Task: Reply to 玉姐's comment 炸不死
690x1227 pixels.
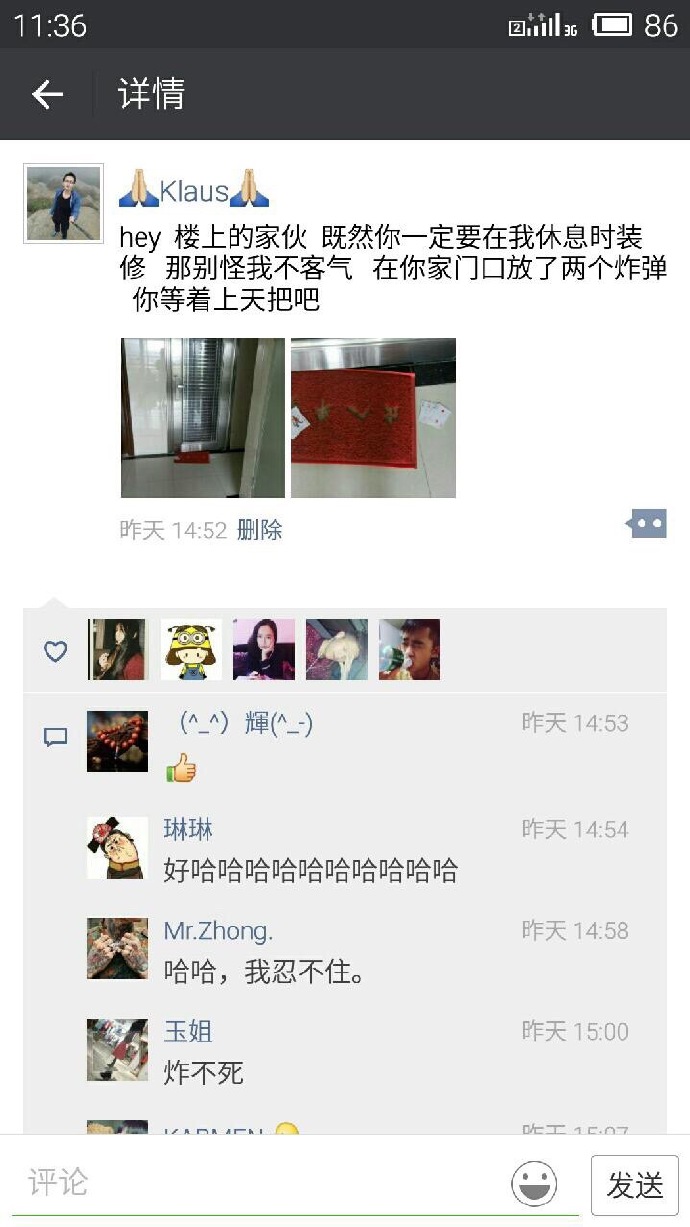Action: (204, 1073)
